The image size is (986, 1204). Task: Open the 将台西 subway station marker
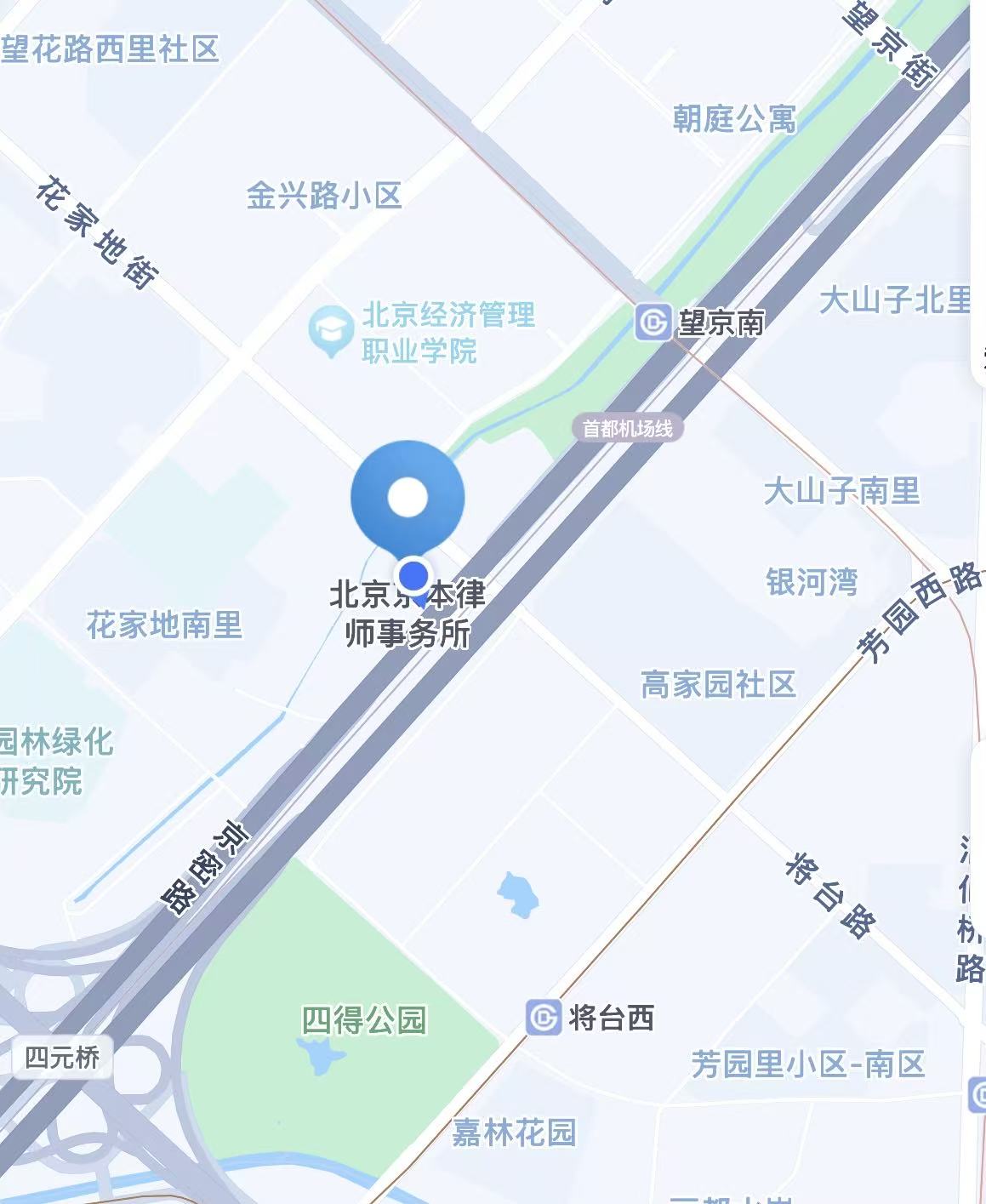(x=544, y=1018)
